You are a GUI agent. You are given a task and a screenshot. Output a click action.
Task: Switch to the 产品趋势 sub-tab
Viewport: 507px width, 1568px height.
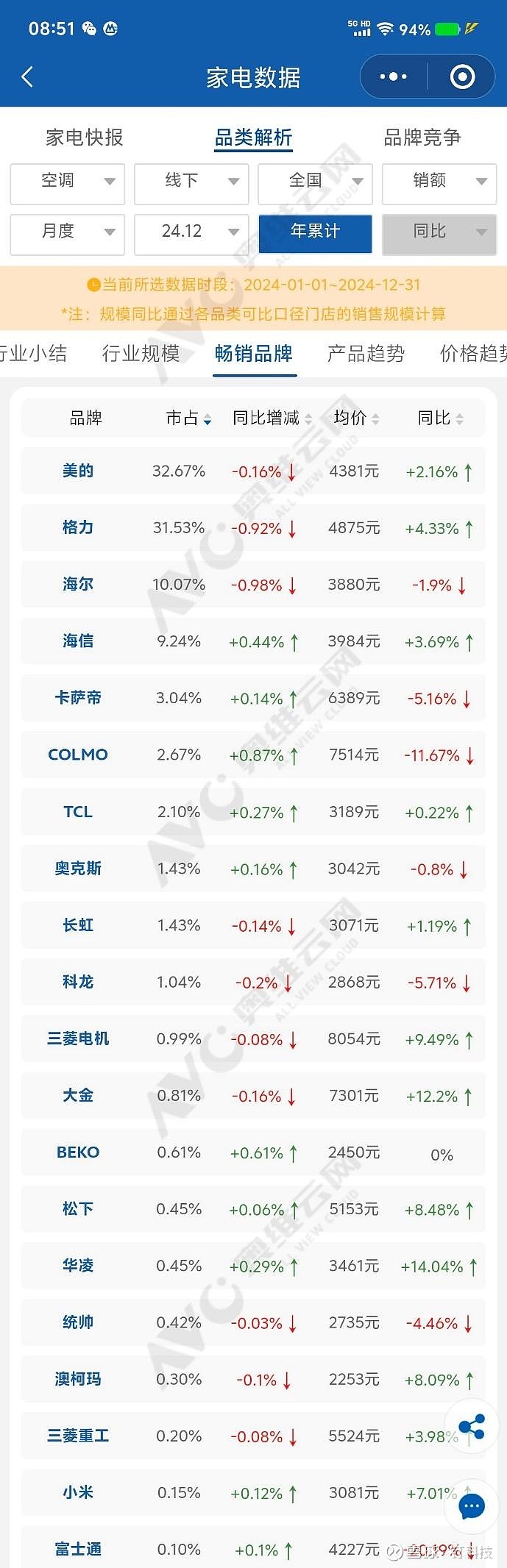366,354
